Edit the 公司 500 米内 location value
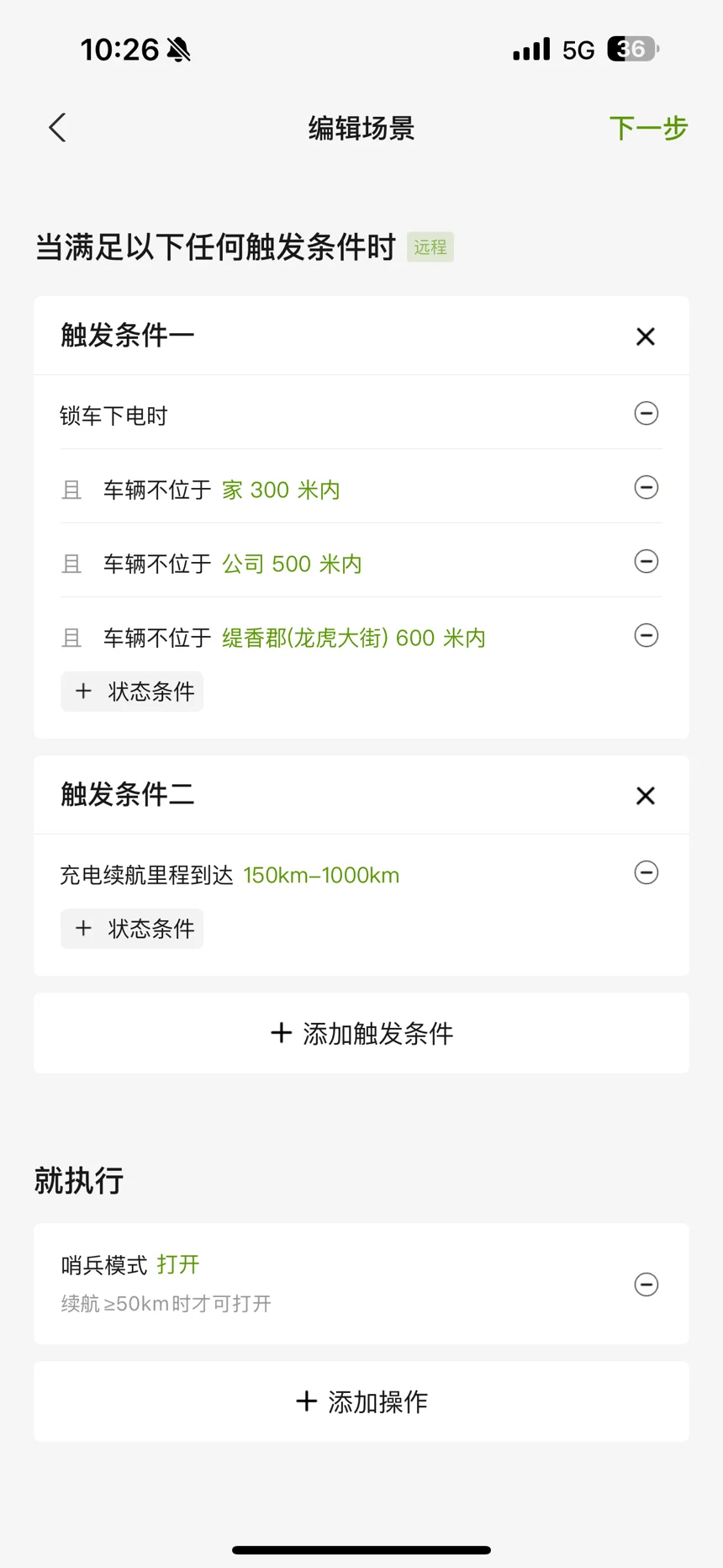The width and height of the screenshot is (723, 1568). (292, 564)
